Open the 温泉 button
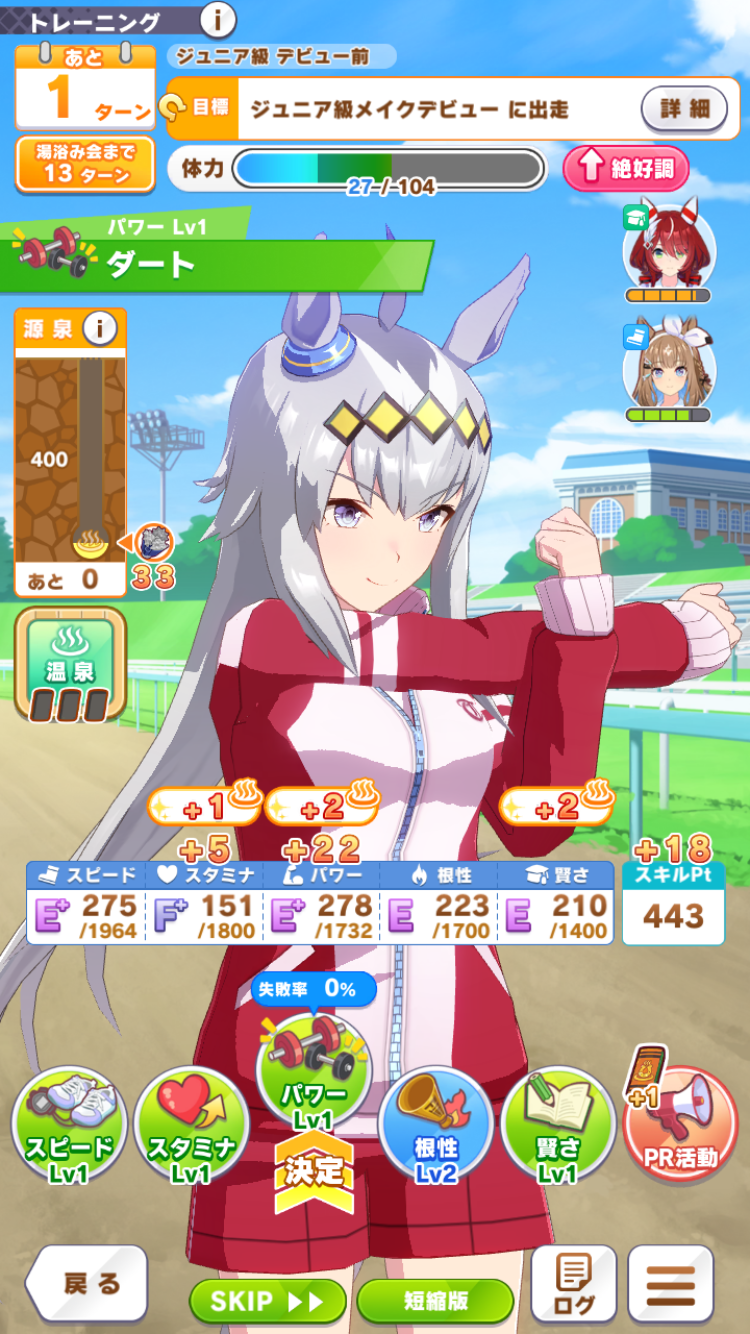Viewport: 750px width, 1334px height. [x=70, y=665]
